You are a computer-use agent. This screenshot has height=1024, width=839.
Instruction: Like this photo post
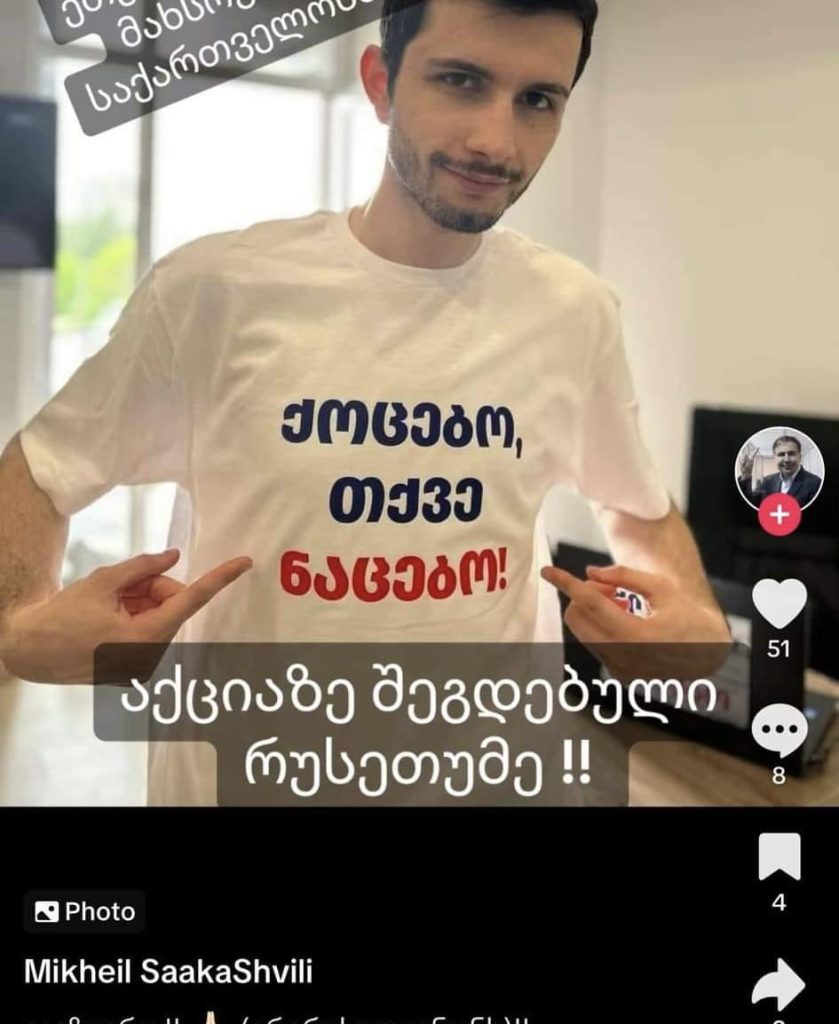(779, 603)
